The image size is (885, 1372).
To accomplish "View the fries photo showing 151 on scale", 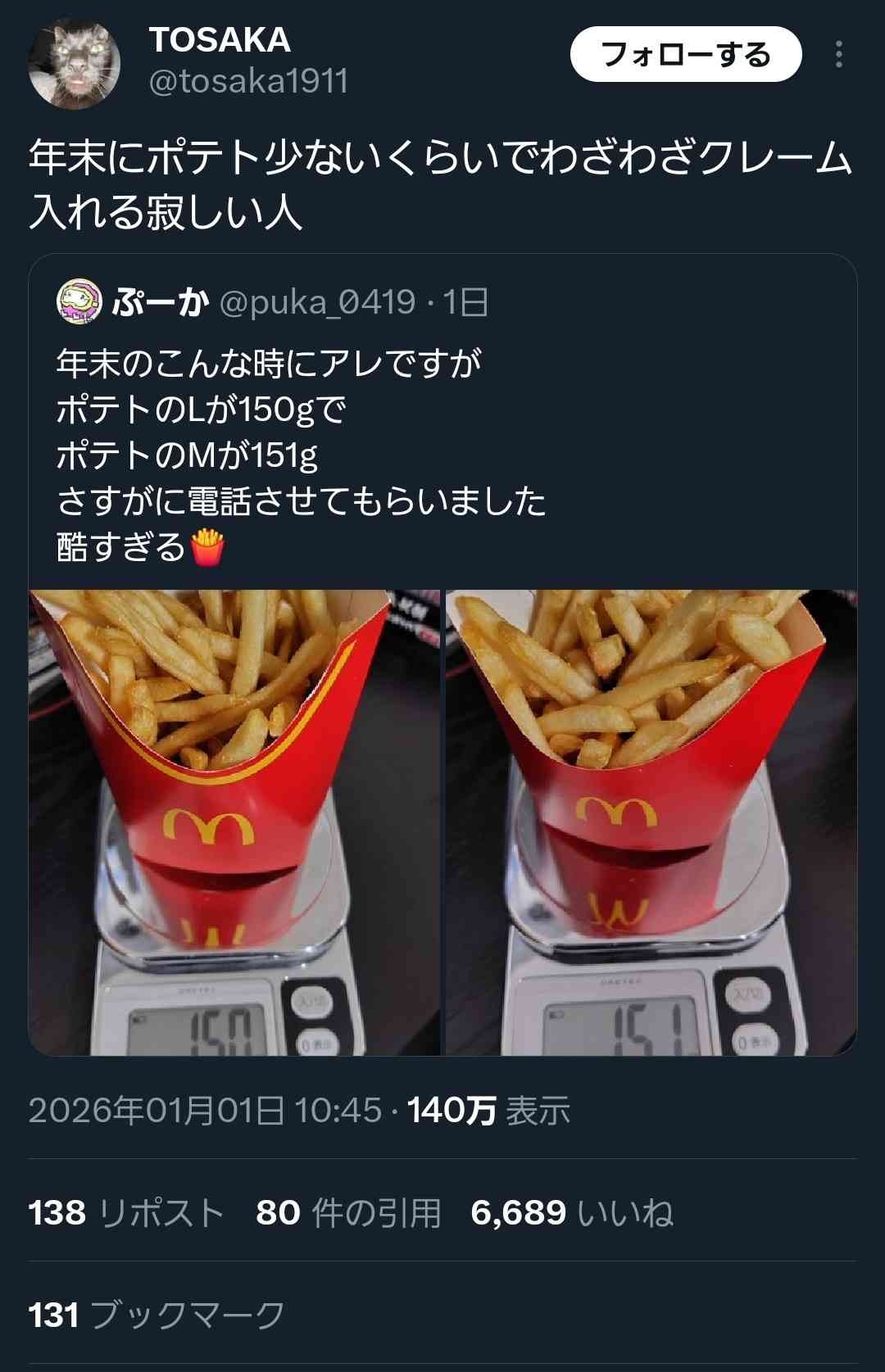I will (x=651, y=822).
